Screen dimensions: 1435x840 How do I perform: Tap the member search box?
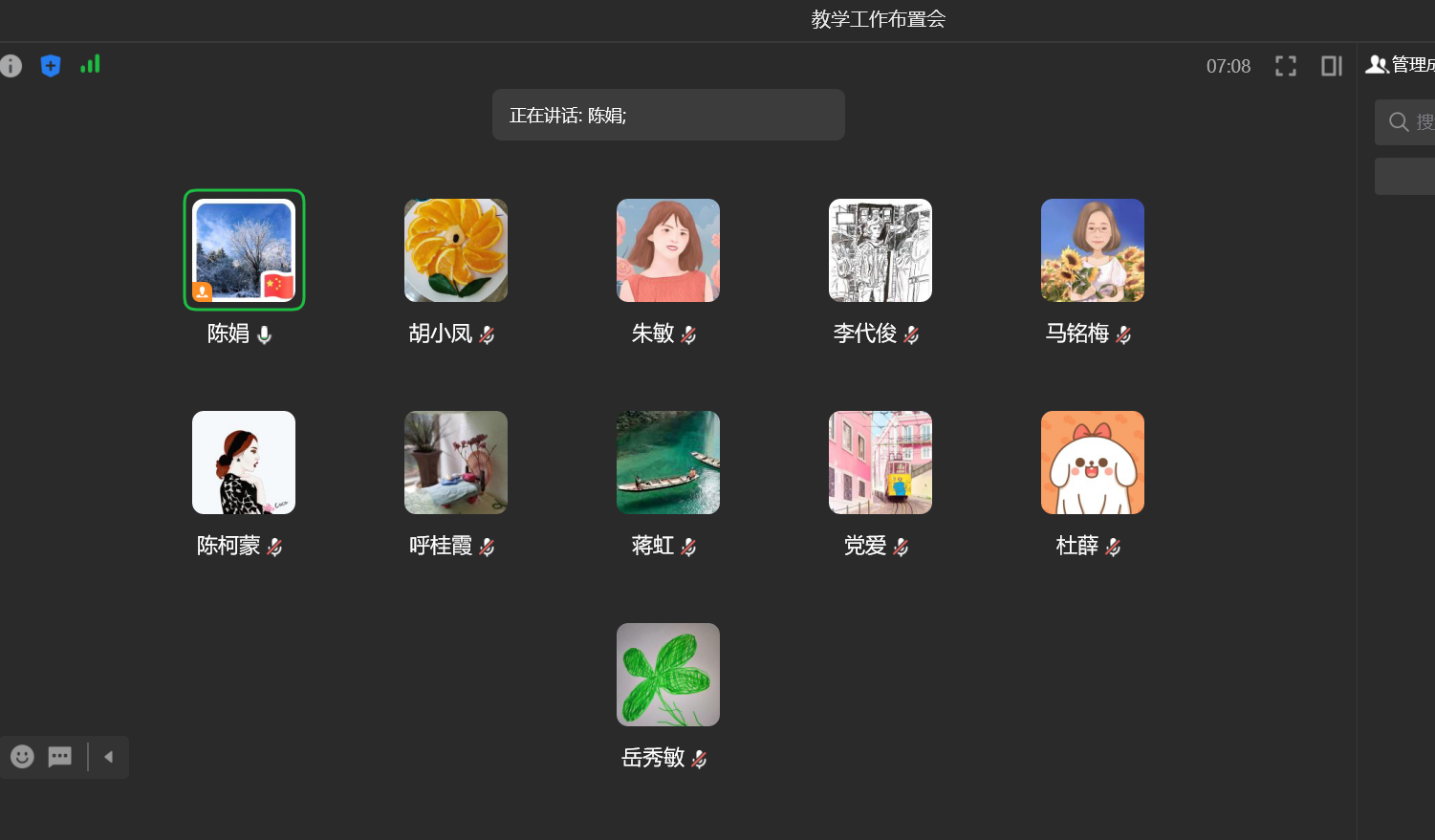[x=1410, y=122]
